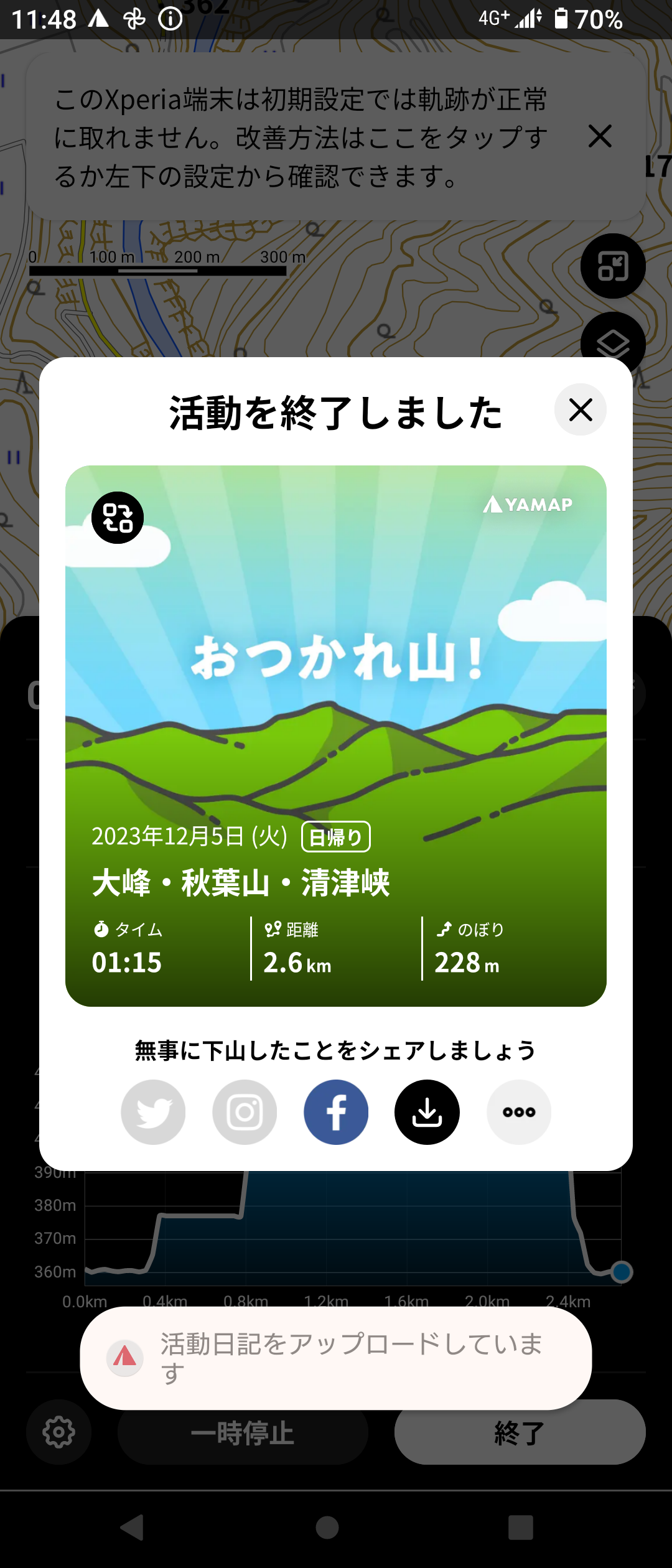Viewport: 672px width, 1568px height.
Task: Share the activity on Facebook
Action: (x=336, y=1112)
